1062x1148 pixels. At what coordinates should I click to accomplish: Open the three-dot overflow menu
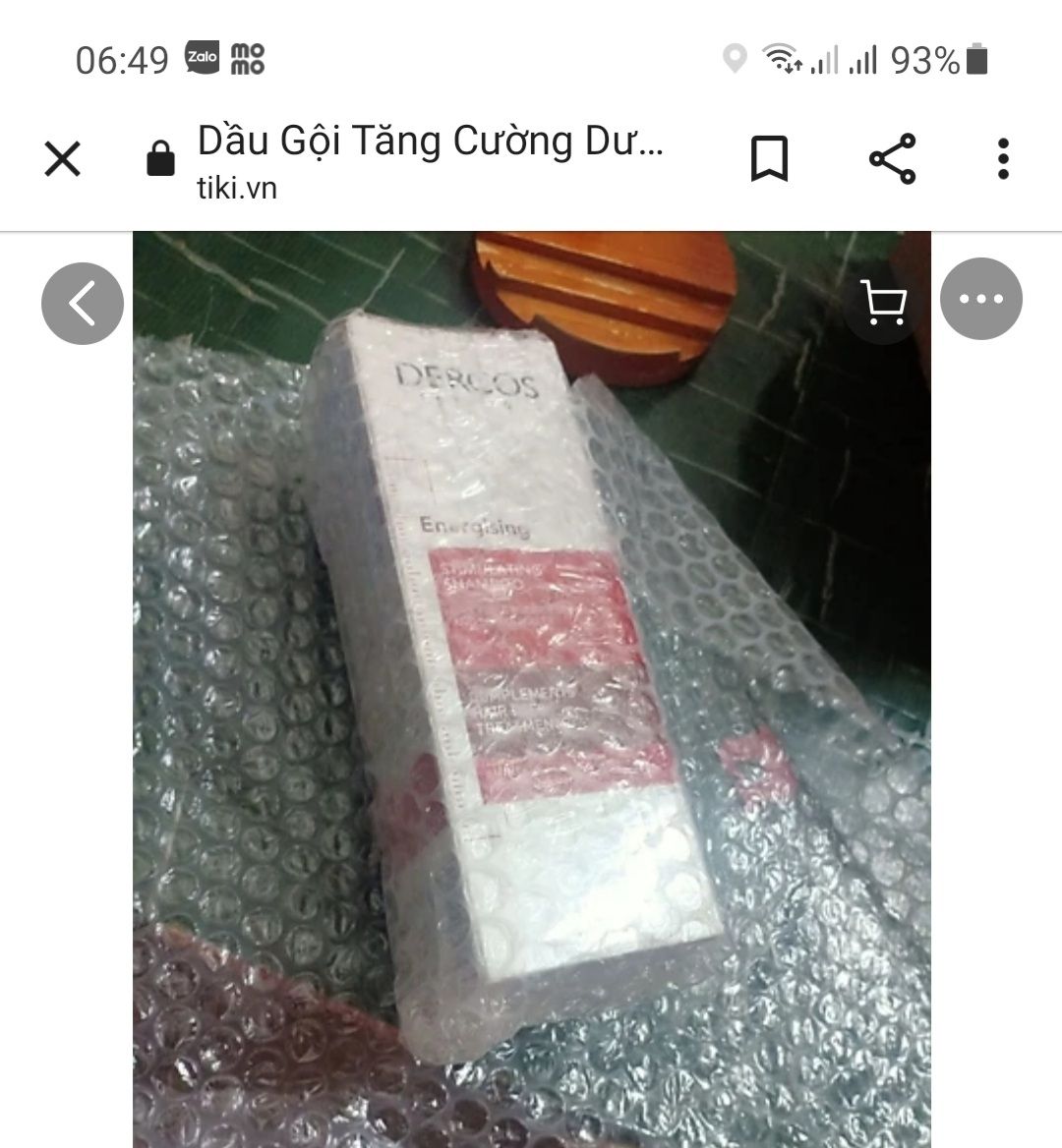point(1002,157)
